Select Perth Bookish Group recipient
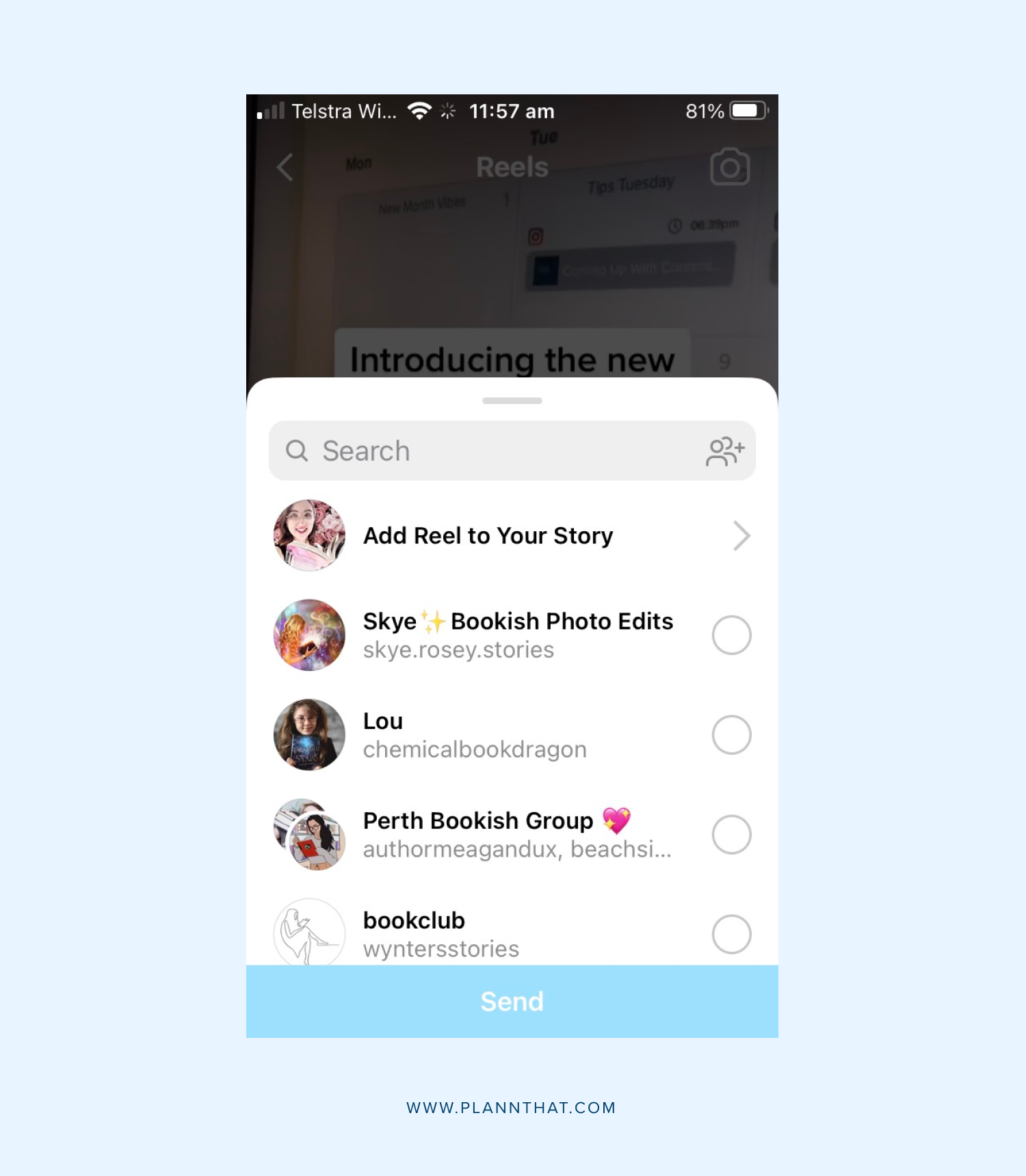Screen dimensions: 1026x1176 pos(731,835)
